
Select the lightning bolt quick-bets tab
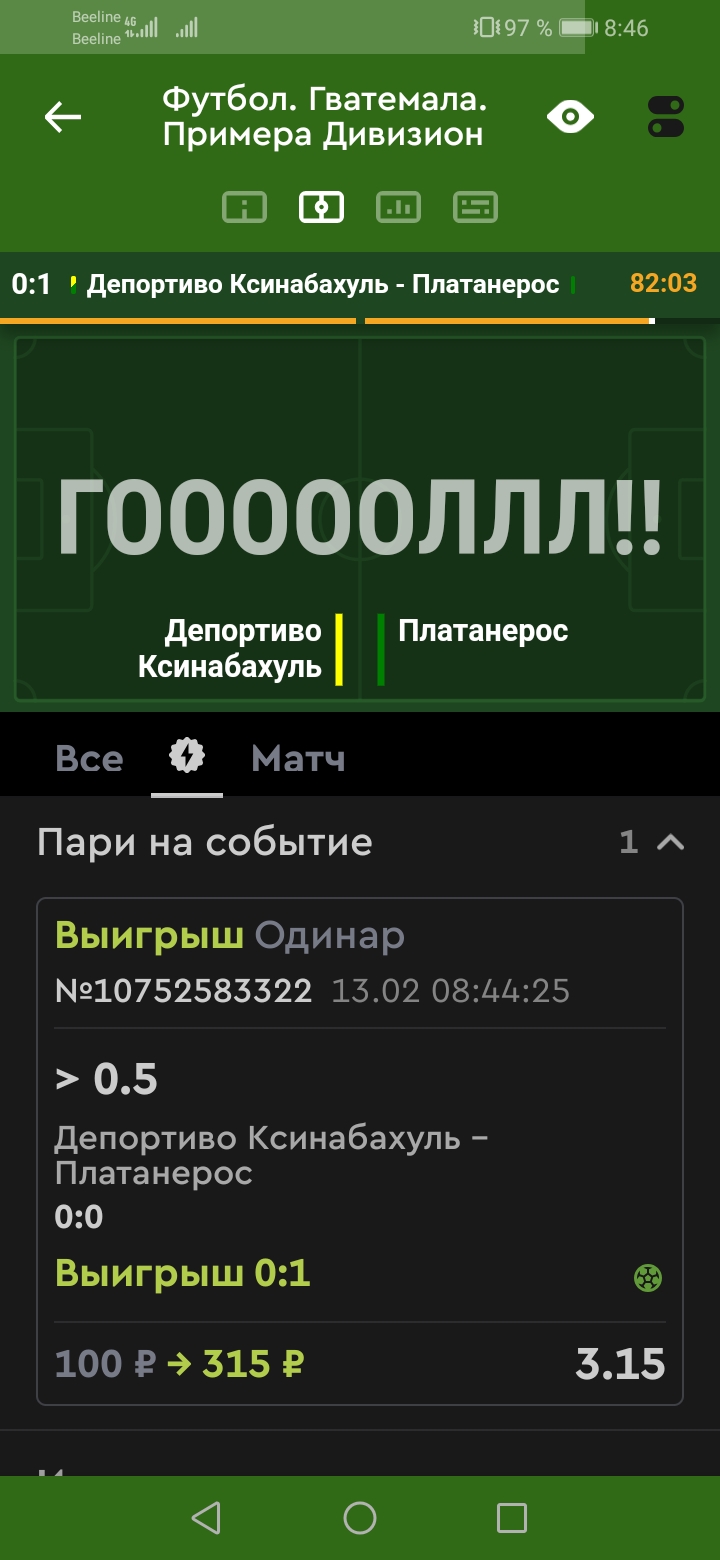click(187, 756)
